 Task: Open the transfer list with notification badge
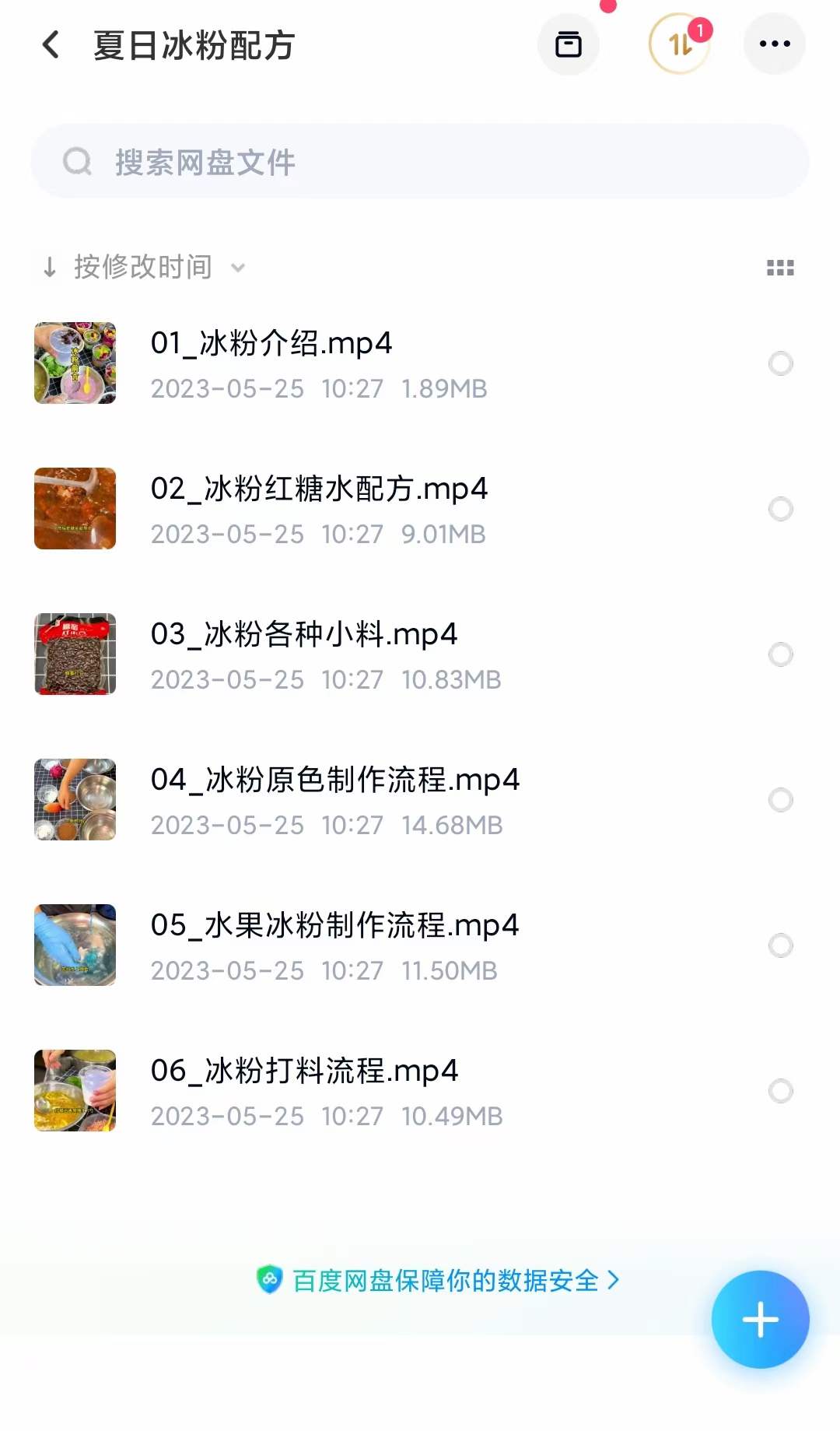tap(679, 44)
